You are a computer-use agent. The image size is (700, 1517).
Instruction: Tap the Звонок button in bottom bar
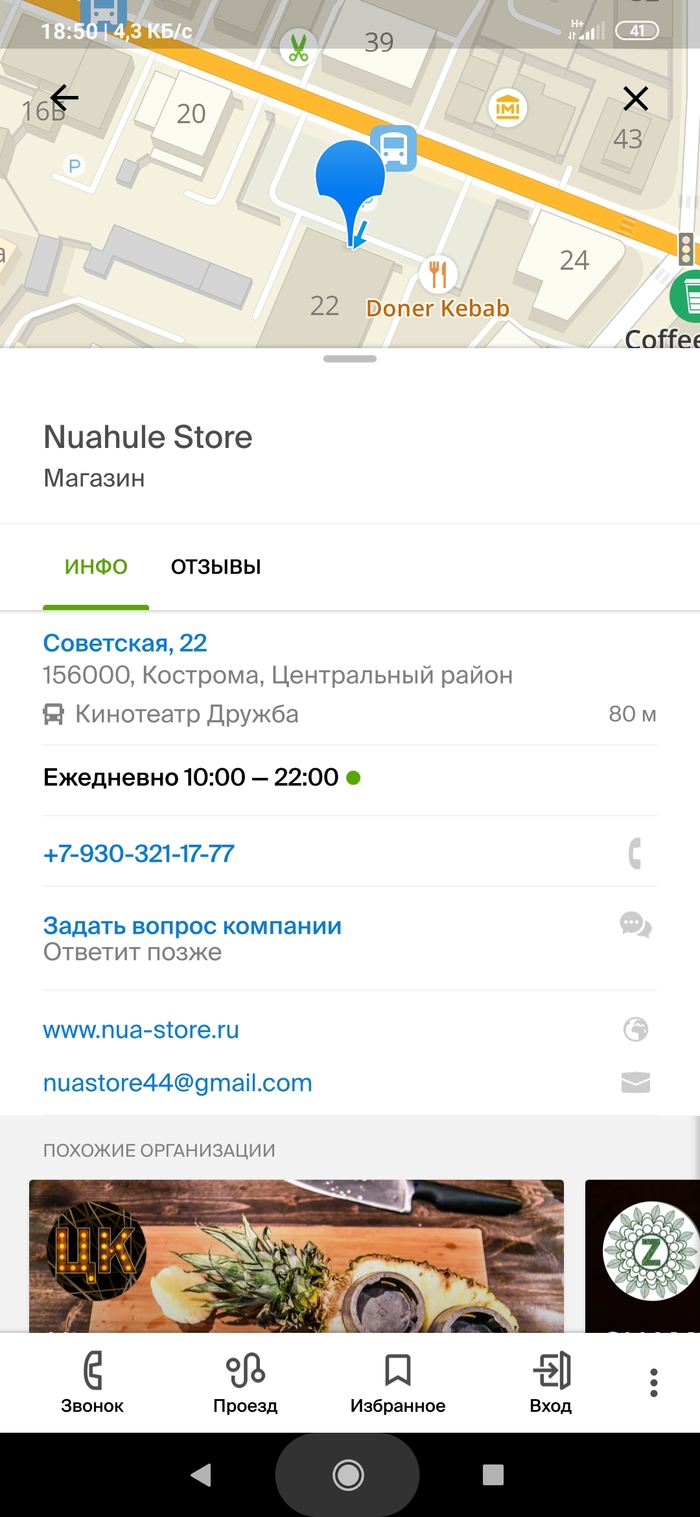[x=92, y=1383]
